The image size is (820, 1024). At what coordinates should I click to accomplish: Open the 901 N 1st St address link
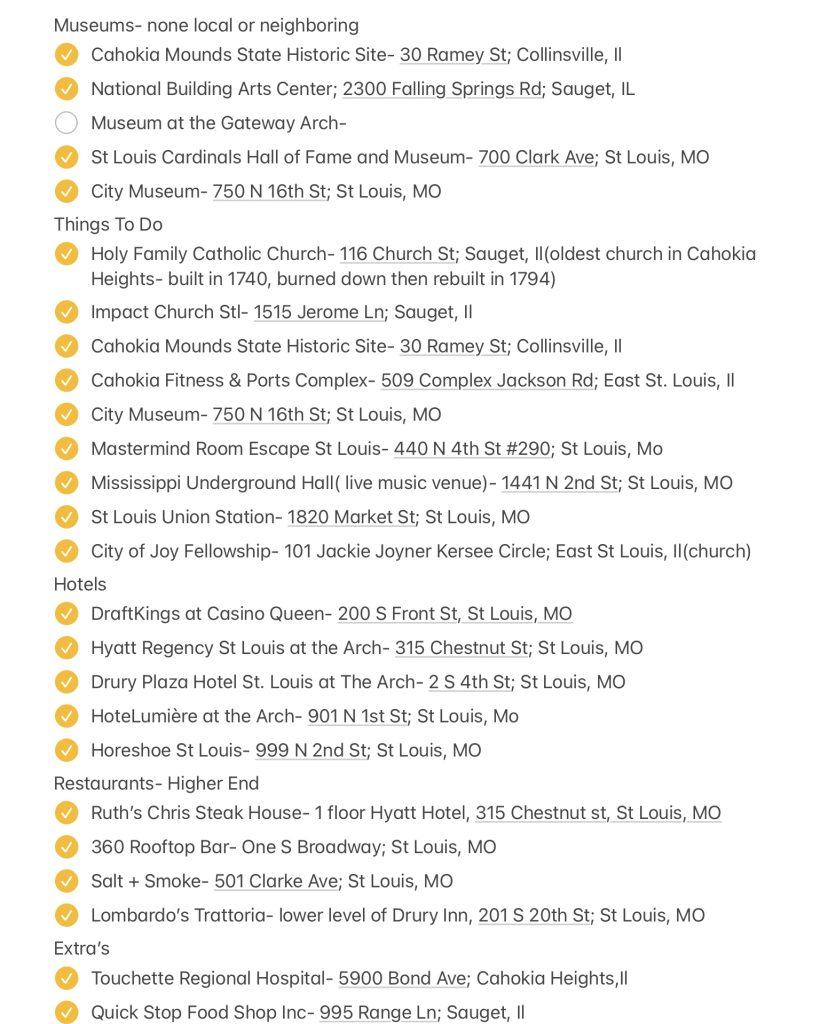[x=357, y=716]
